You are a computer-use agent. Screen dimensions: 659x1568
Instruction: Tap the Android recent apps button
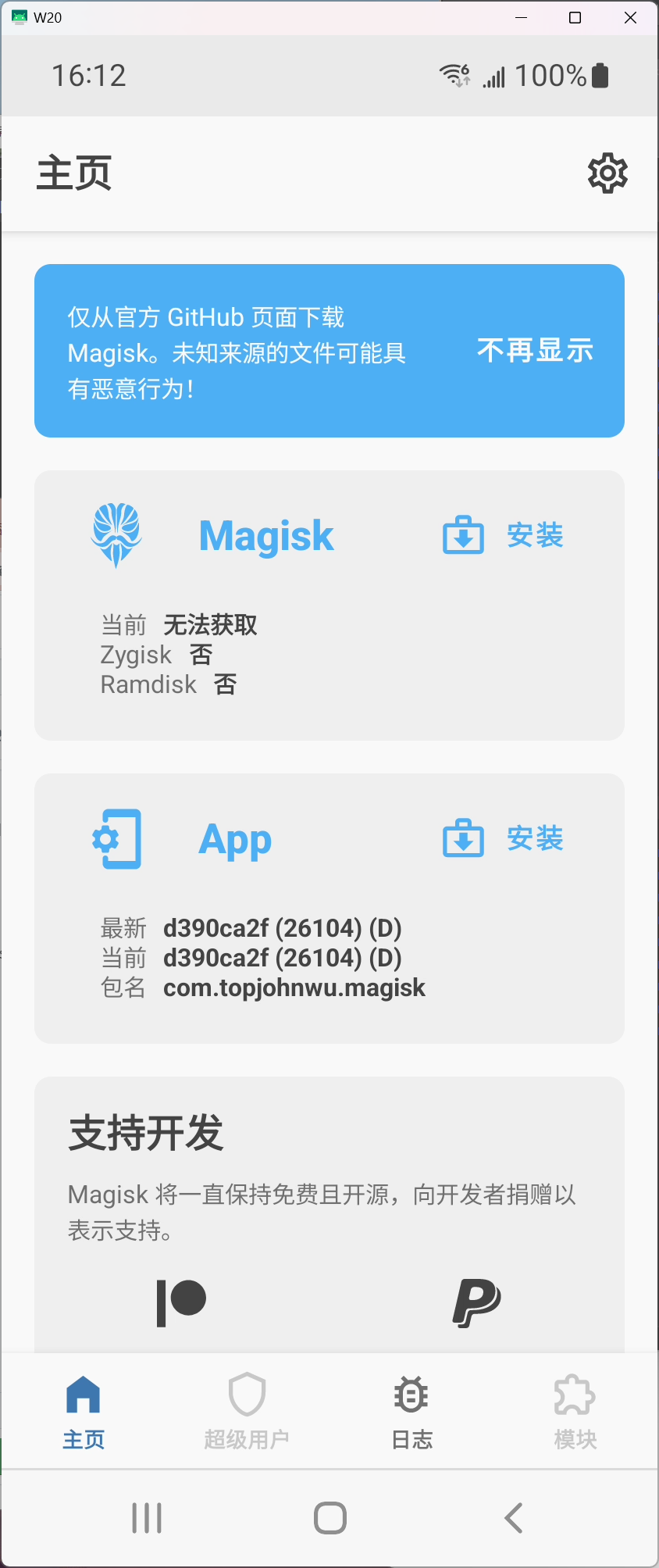(x=147, y=1516)
